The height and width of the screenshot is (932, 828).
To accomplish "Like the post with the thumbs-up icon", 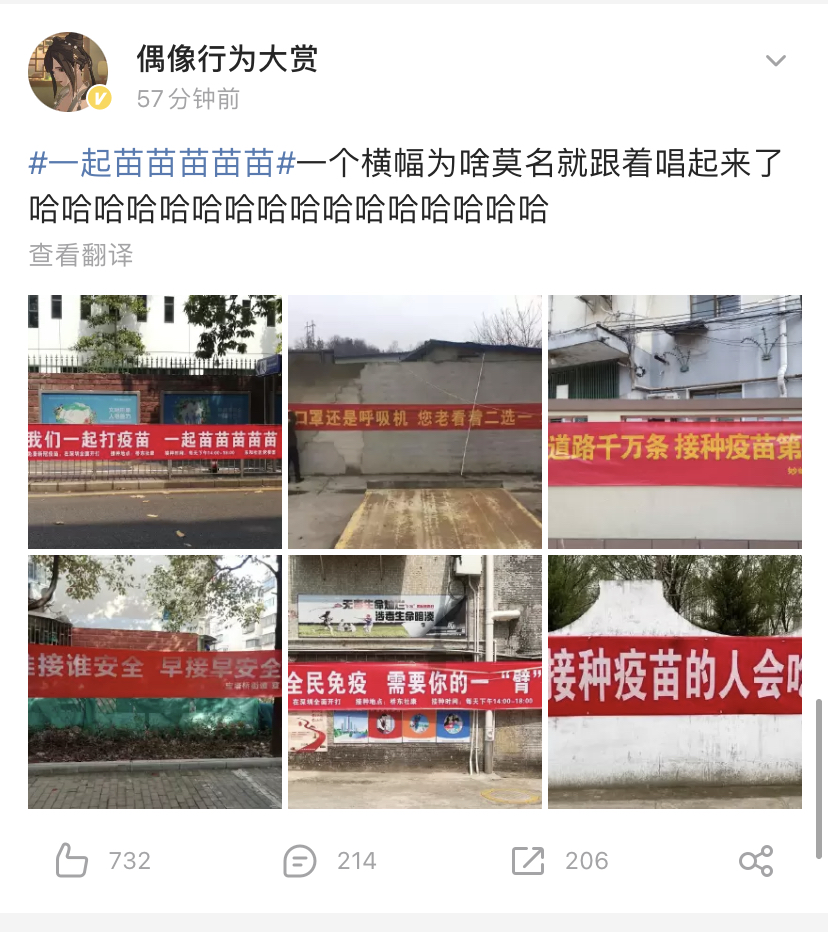I will click(x=72, y=860).
